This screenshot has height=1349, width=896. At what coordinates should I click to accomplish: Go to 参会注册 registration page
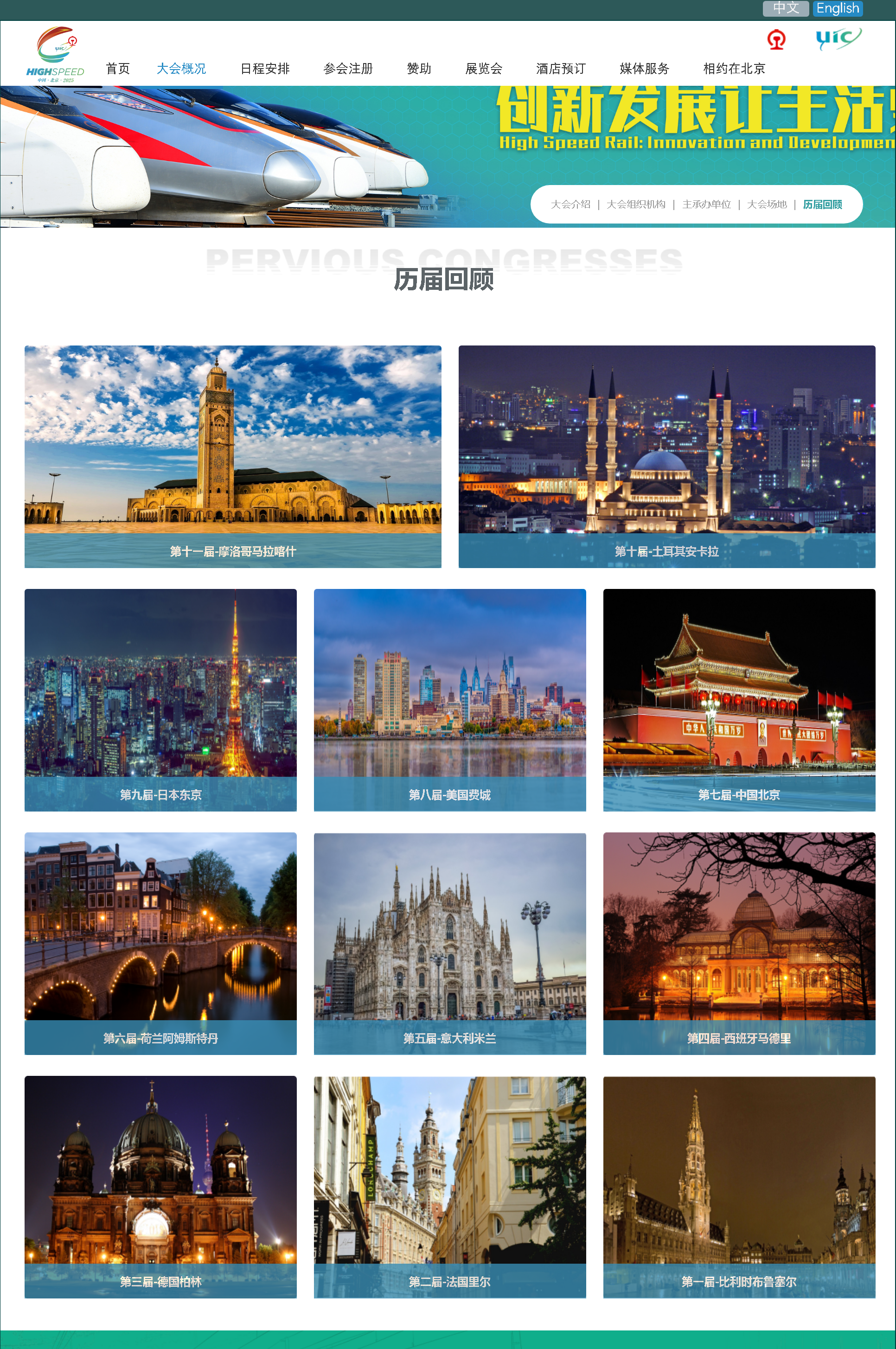347,69
